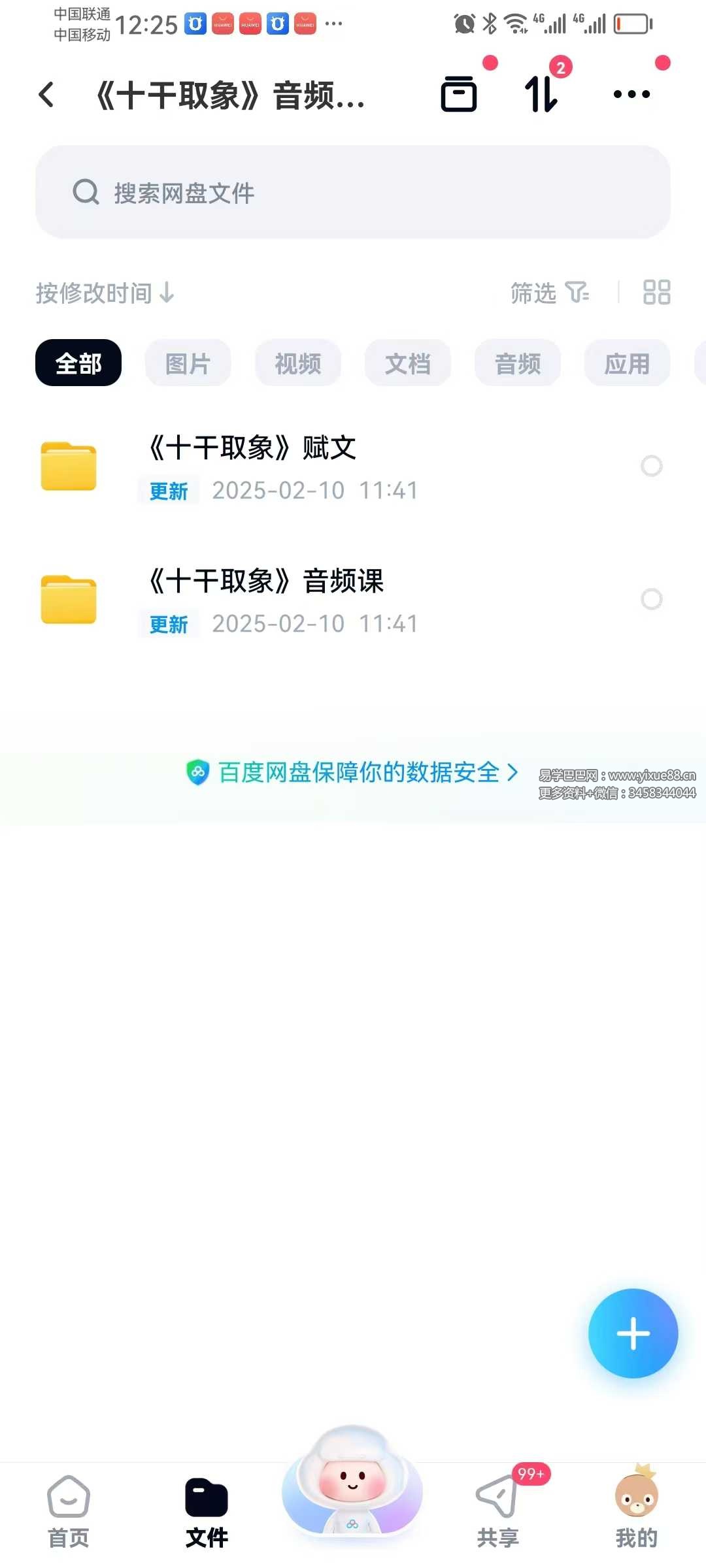Open the multi-window stack icon top bar
This screenshot has height=1568, width=706.
click(458, 93)
